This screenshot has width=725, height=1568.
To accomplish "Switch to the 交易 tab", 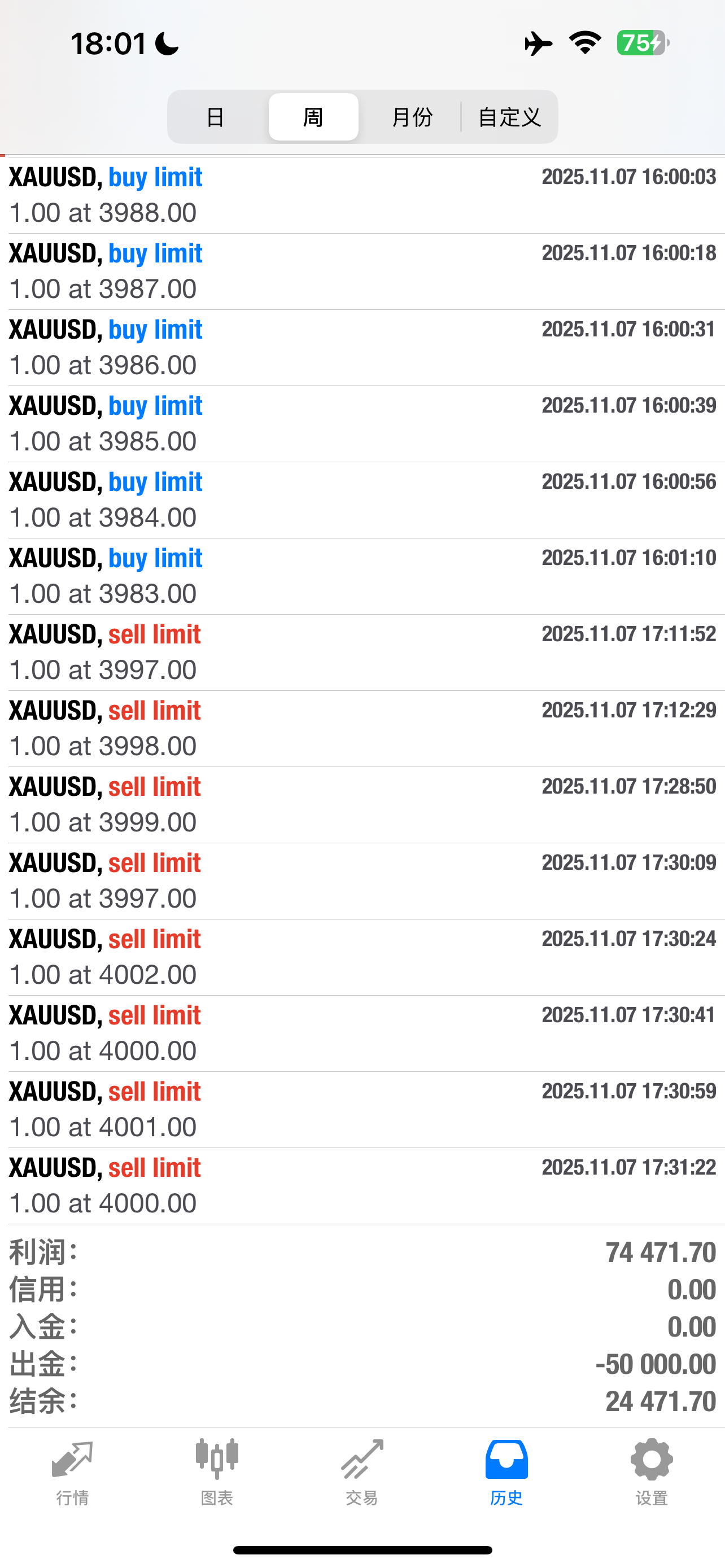I will click(x=362, y=1472).
